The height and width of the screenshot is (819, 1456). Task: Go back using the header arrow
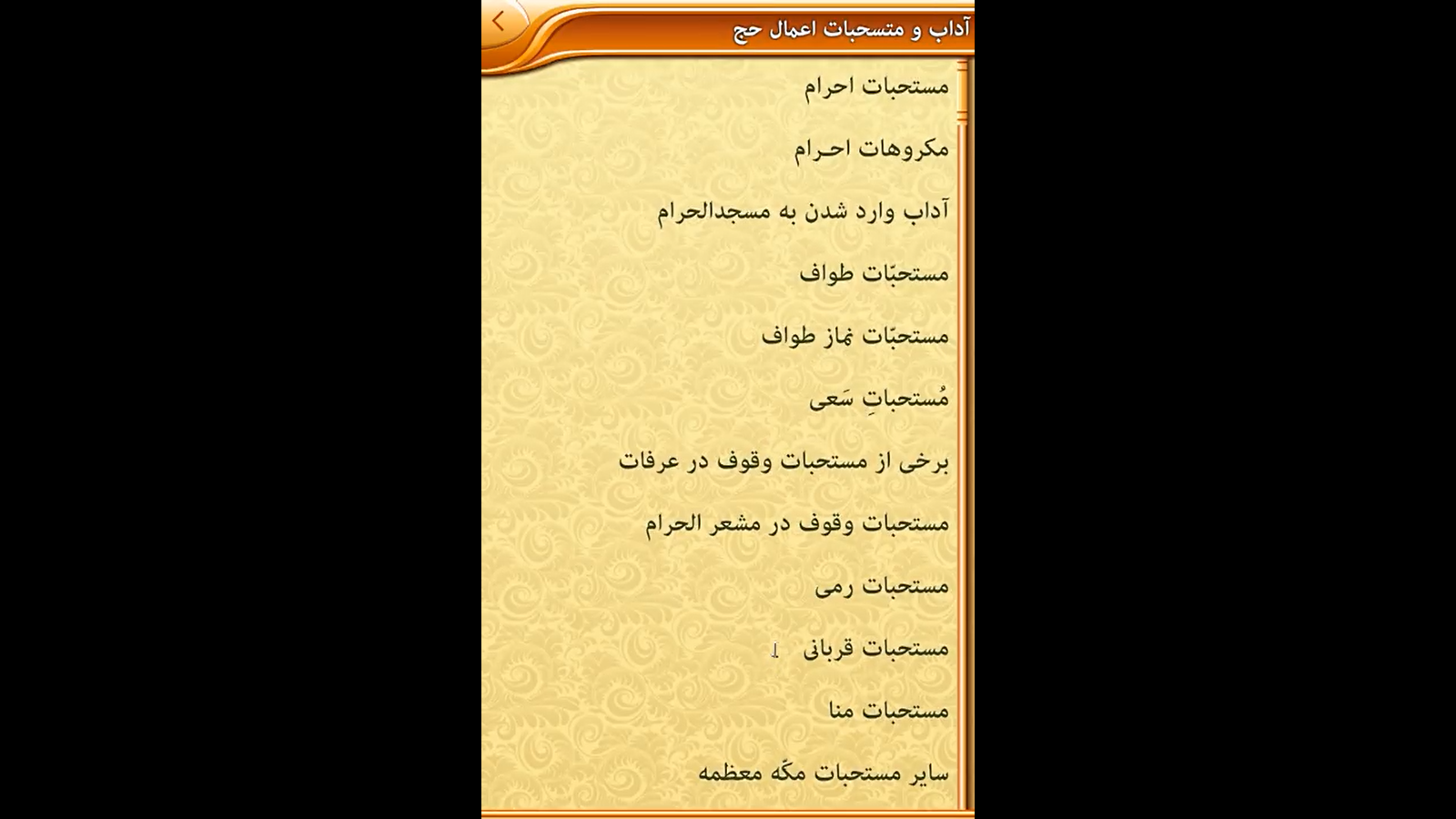click(x=500, y=22)
